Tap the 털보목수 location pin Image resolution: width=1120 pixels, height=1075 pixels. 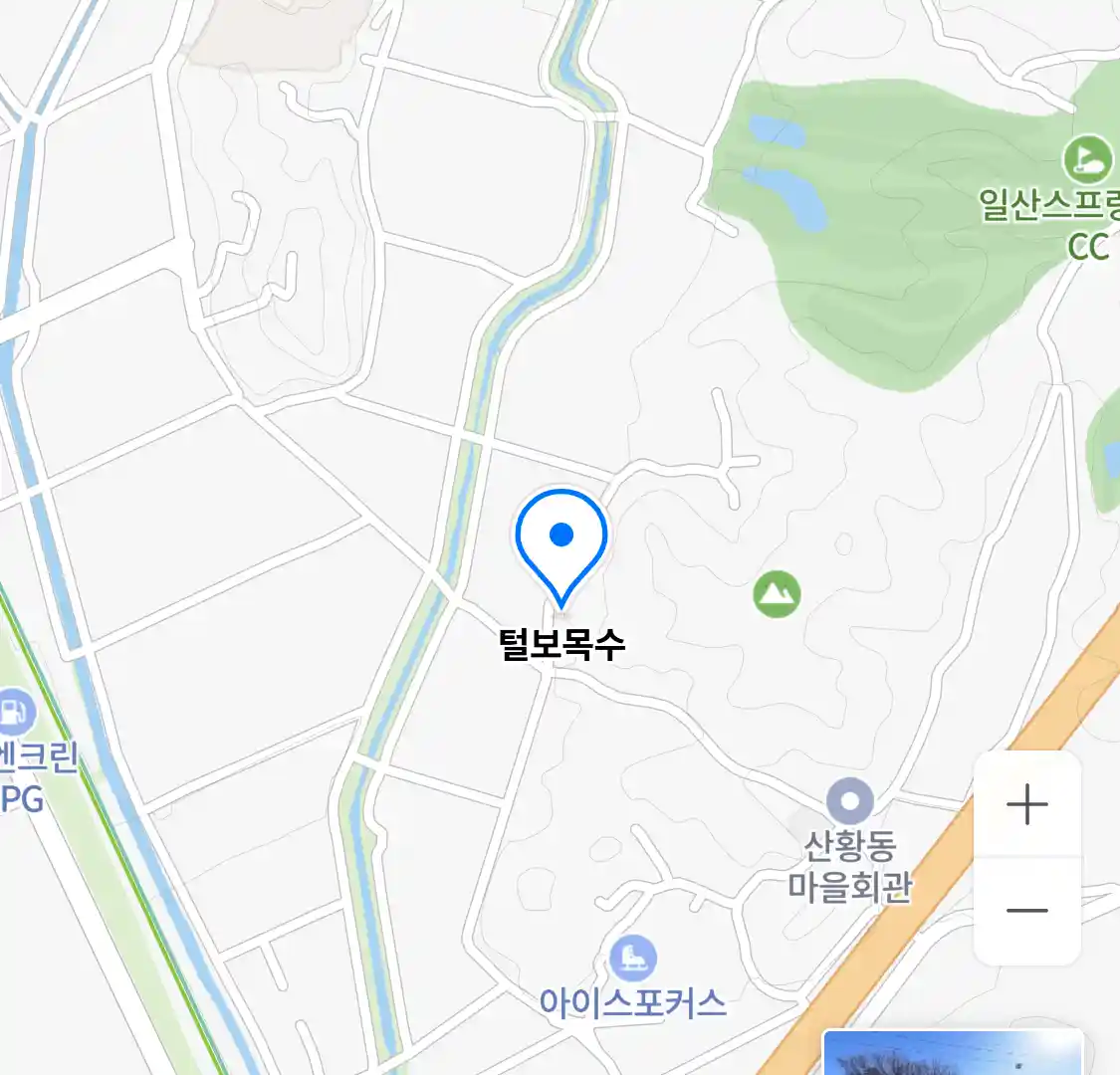pos(561,542)
